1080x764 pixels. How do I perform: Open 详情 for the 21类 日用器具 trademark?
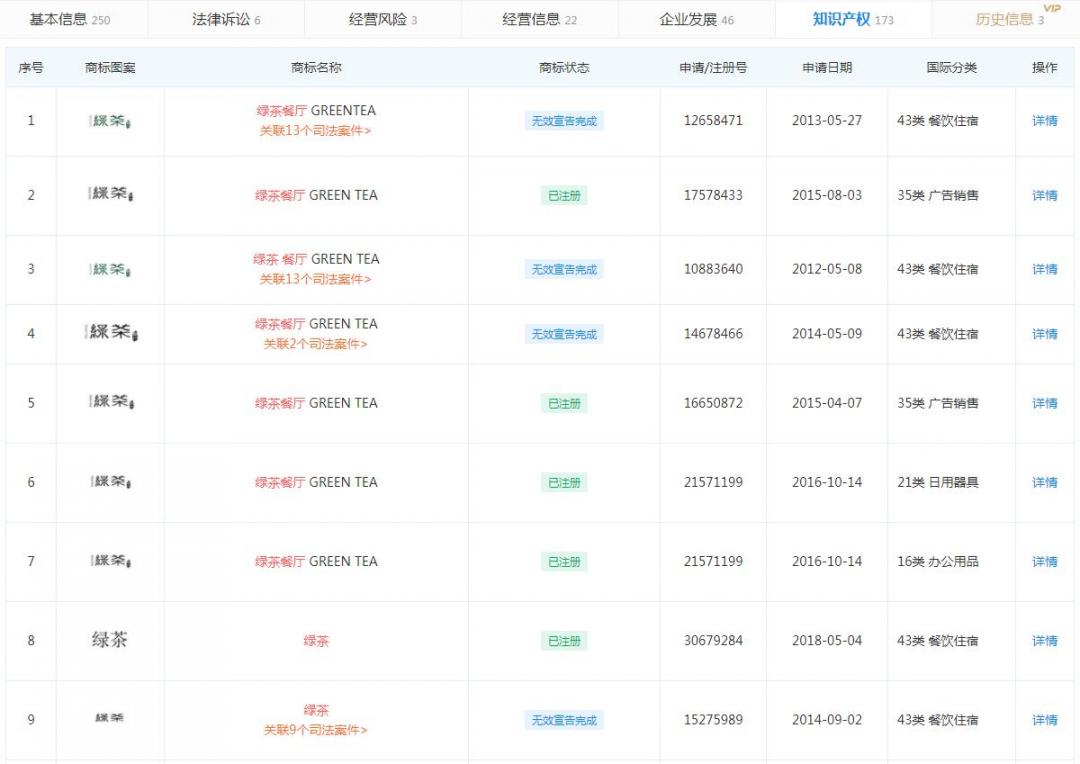[x=1044, y=483]
